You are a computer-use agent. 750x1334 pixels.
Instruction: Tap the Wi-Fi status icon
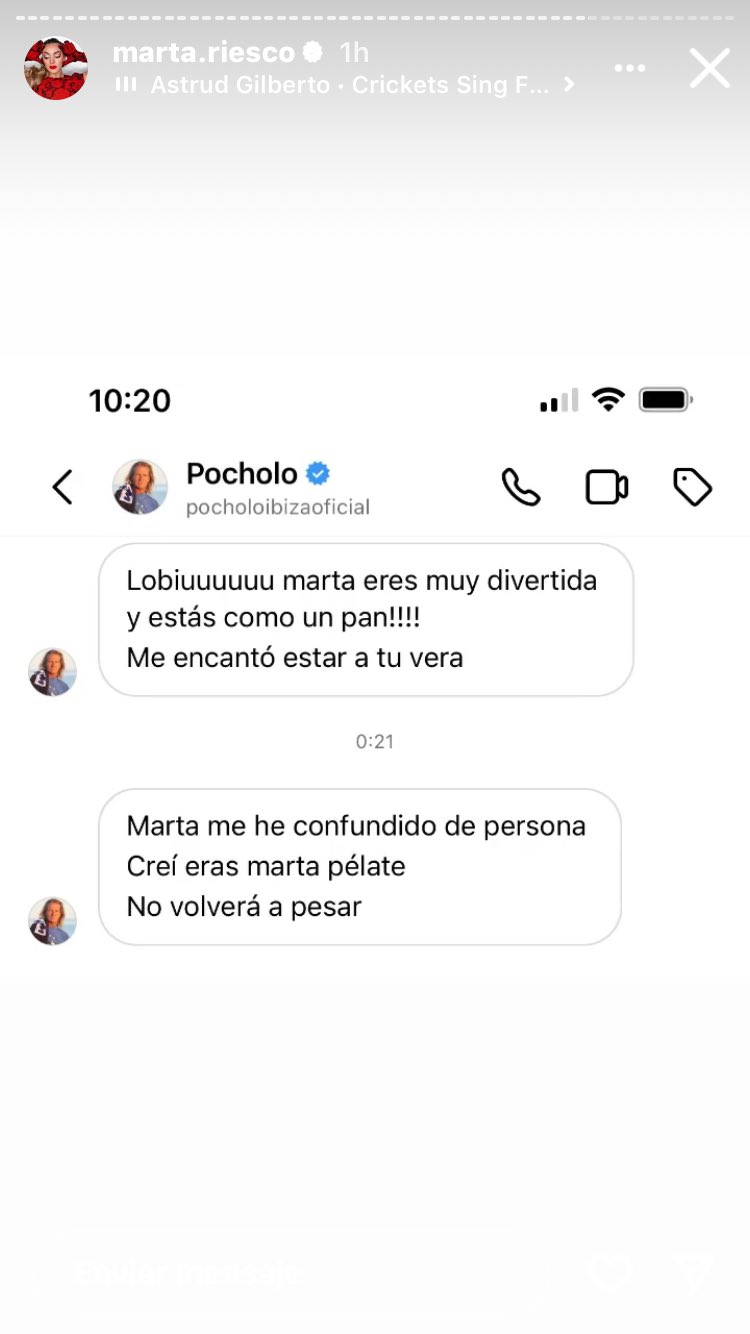(x=609, y=397)
